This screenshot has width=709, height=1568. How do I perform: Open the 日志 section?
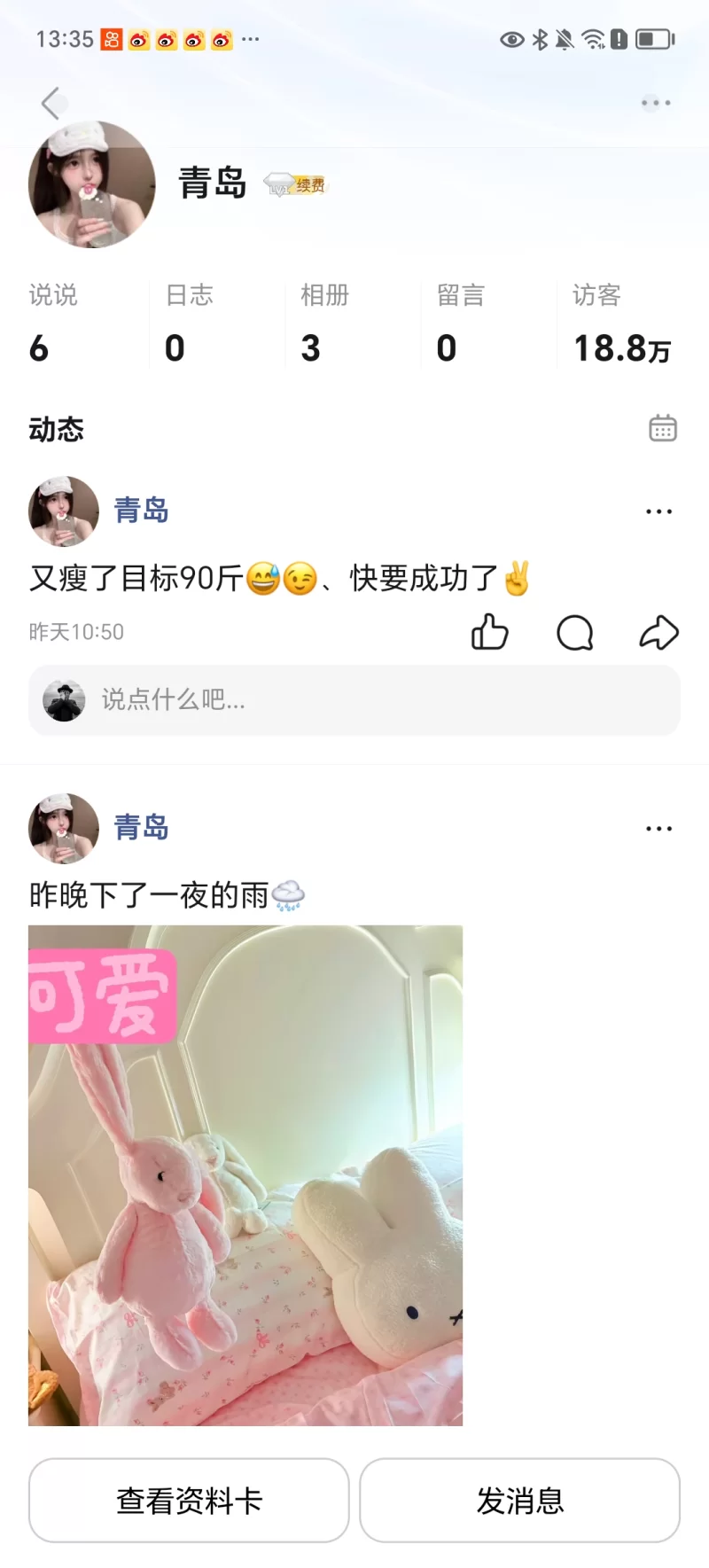coord(189,324)
